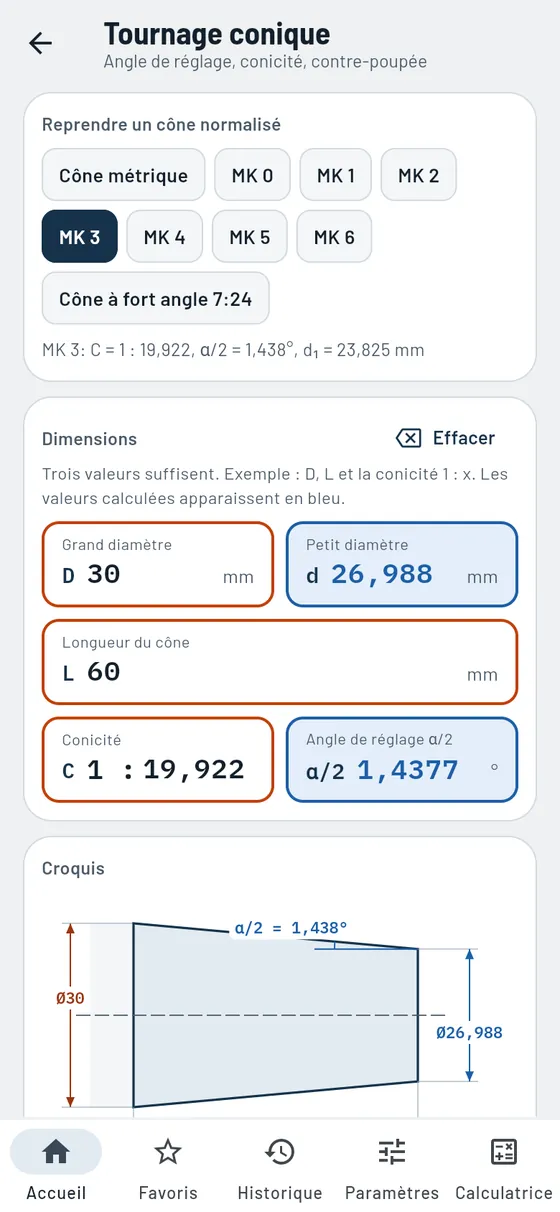Choose the MK 0 taper chip
The image size is (560, 1212).
coord(252,175)
